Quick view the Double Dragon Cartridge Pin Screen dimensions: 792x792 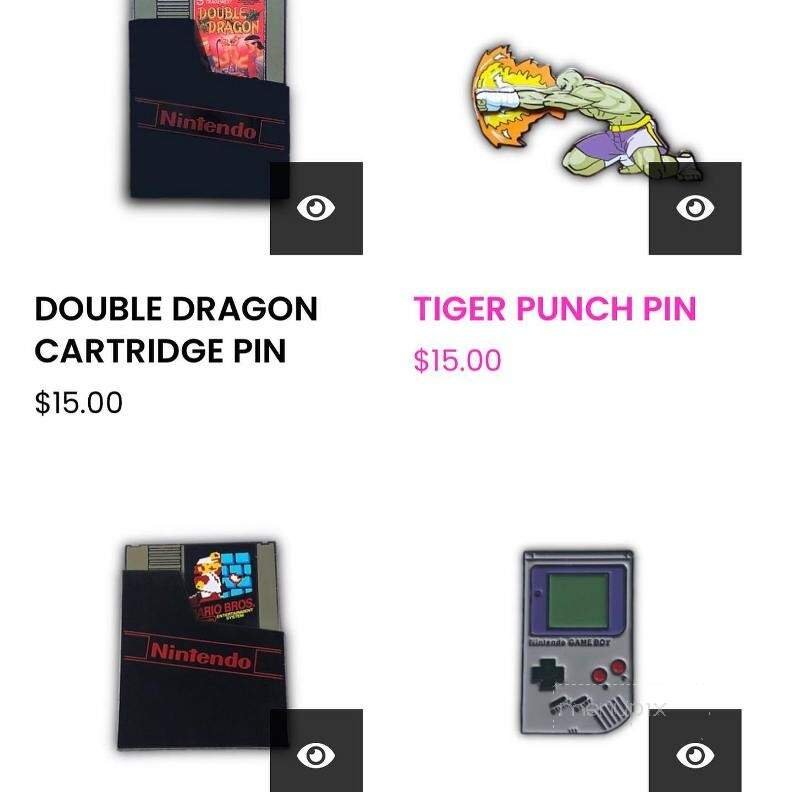316,208
